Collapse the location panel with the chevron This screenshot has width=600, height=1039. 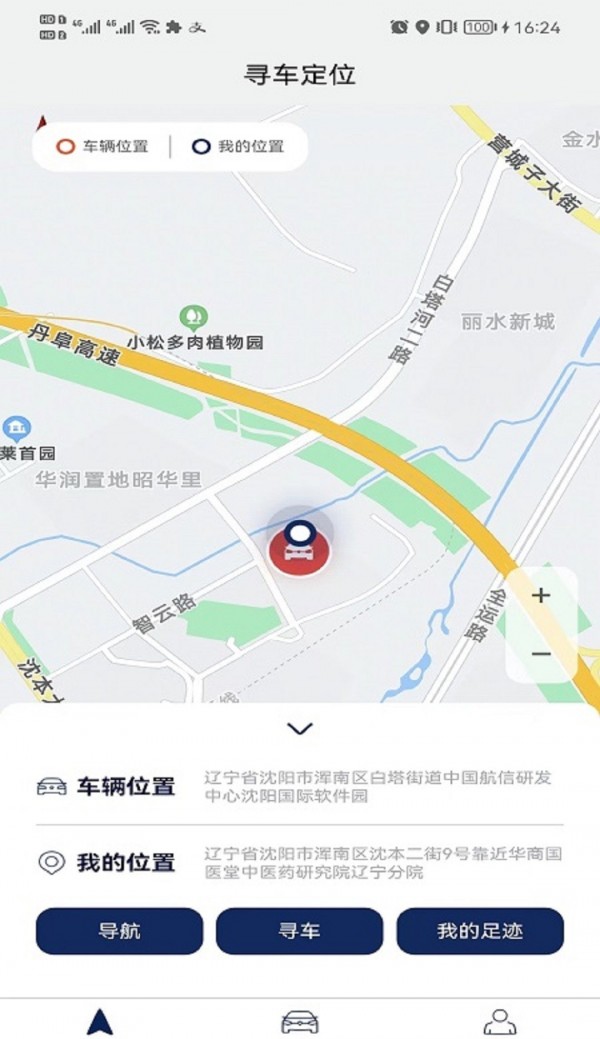point(300,728)
